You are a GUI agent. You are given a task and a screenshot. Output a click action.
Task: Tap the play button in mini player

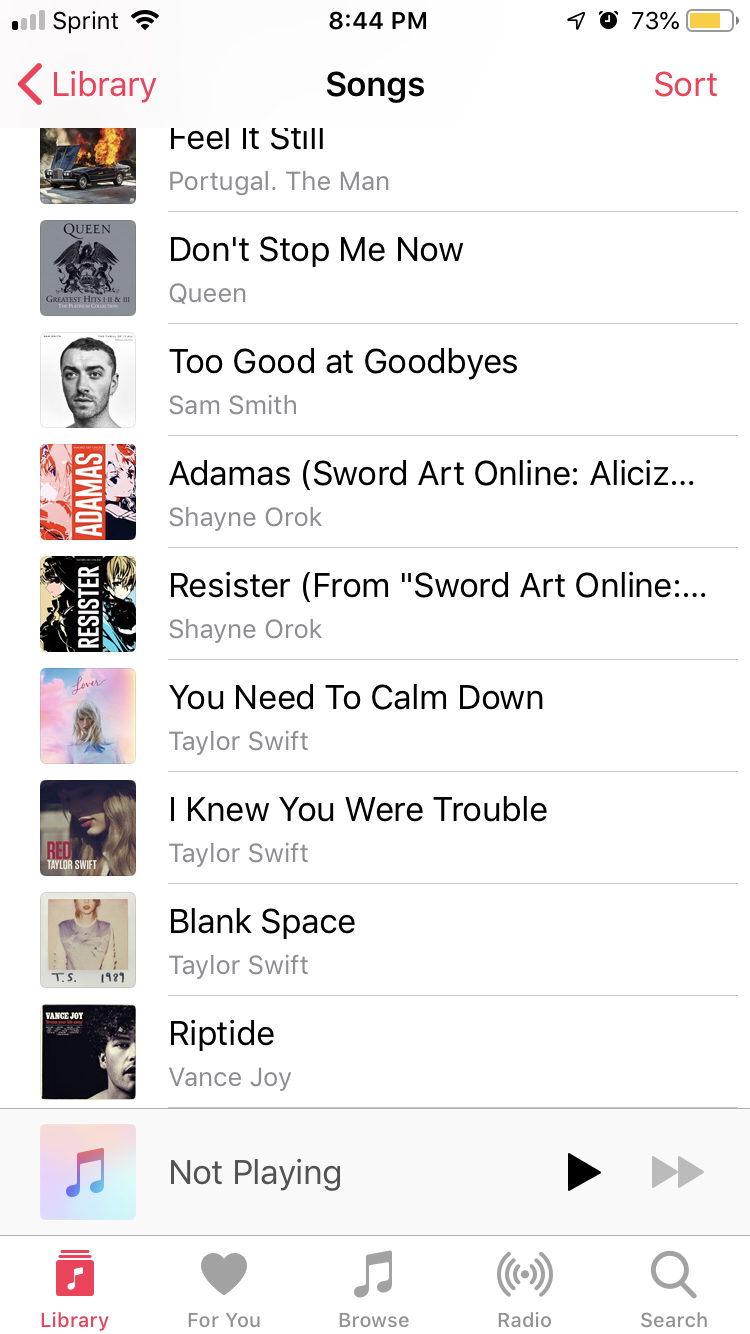point(583,1172)
